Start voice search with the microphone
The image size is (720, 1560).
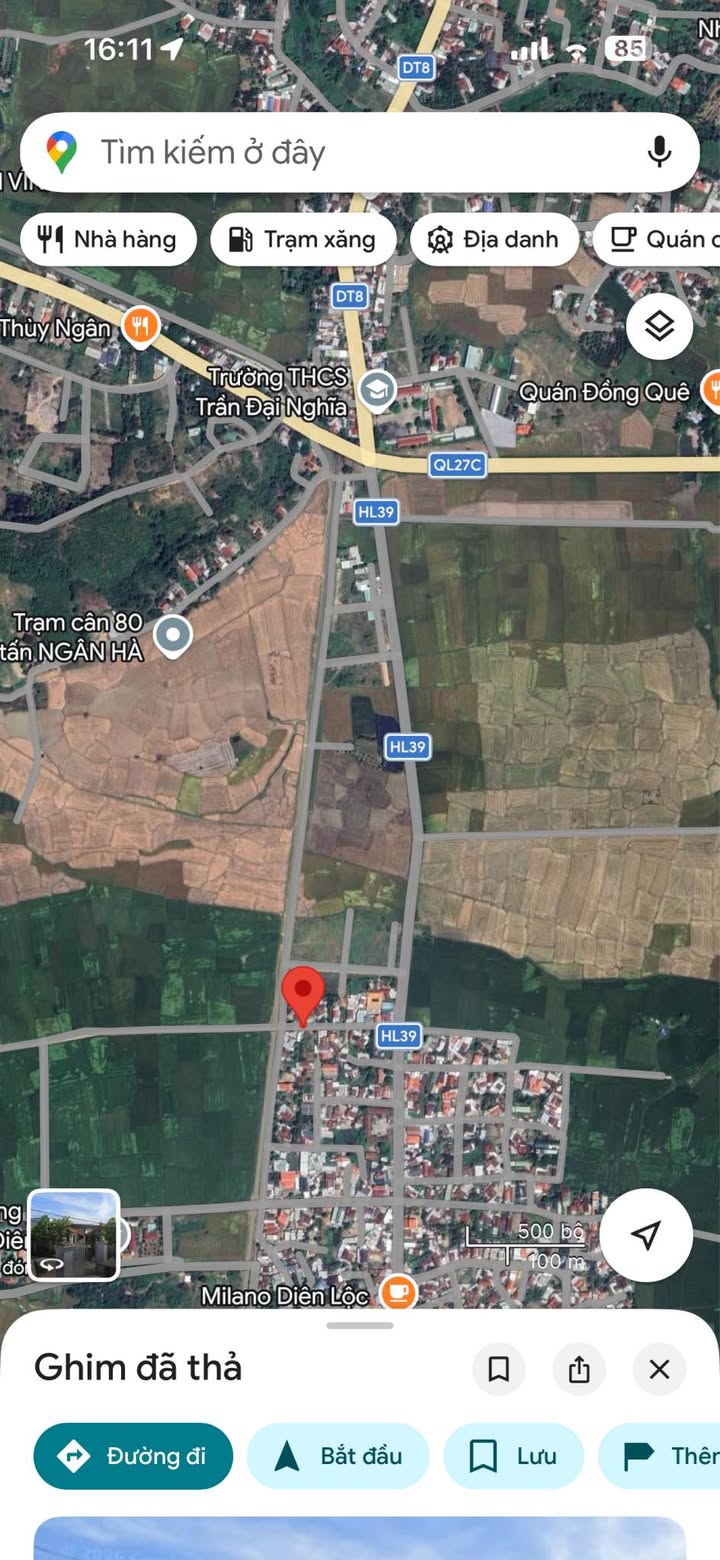(658, 152)
